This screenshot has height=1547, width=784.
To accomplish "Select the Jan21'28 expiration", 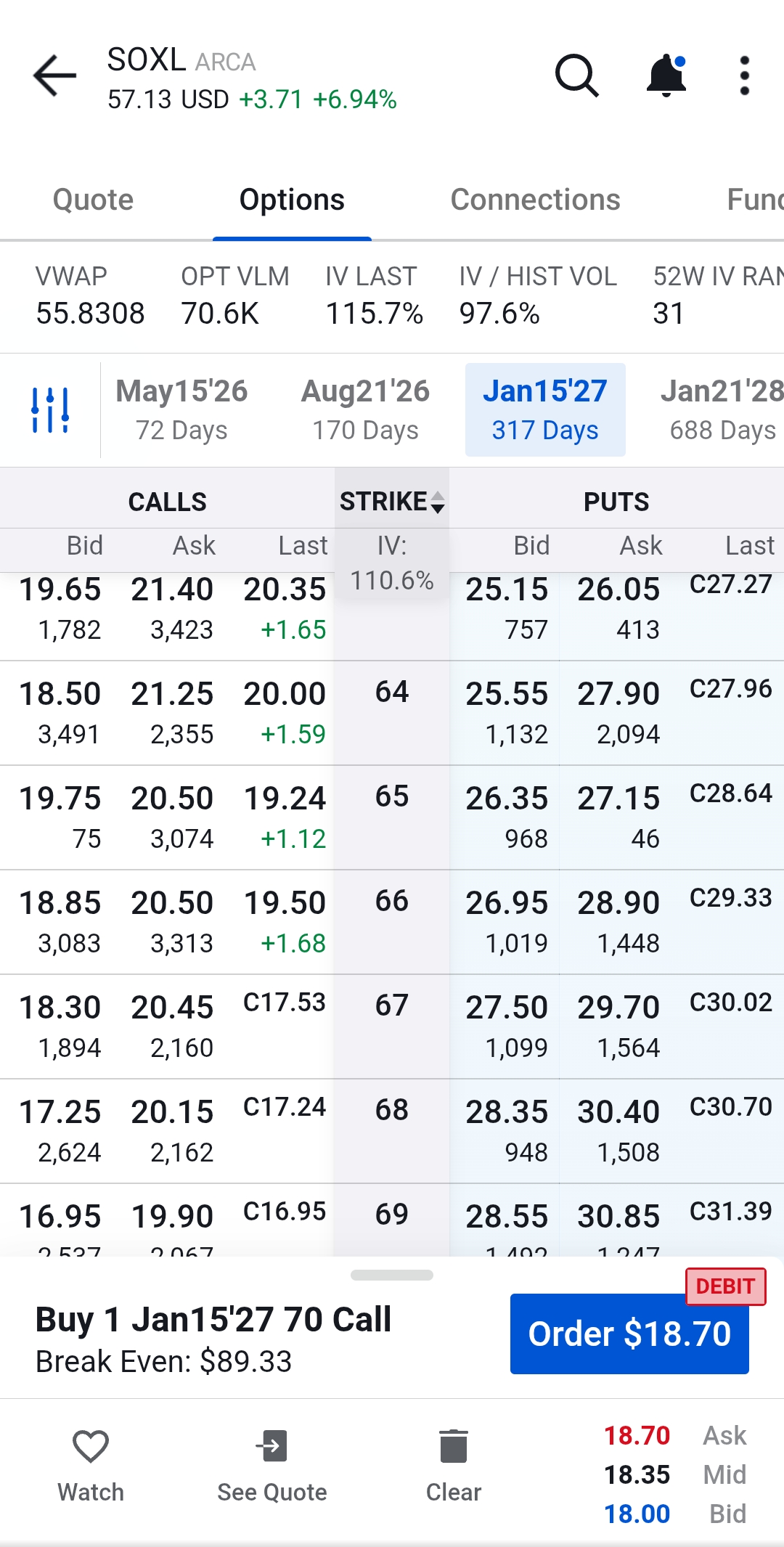I will coord(722,409).
